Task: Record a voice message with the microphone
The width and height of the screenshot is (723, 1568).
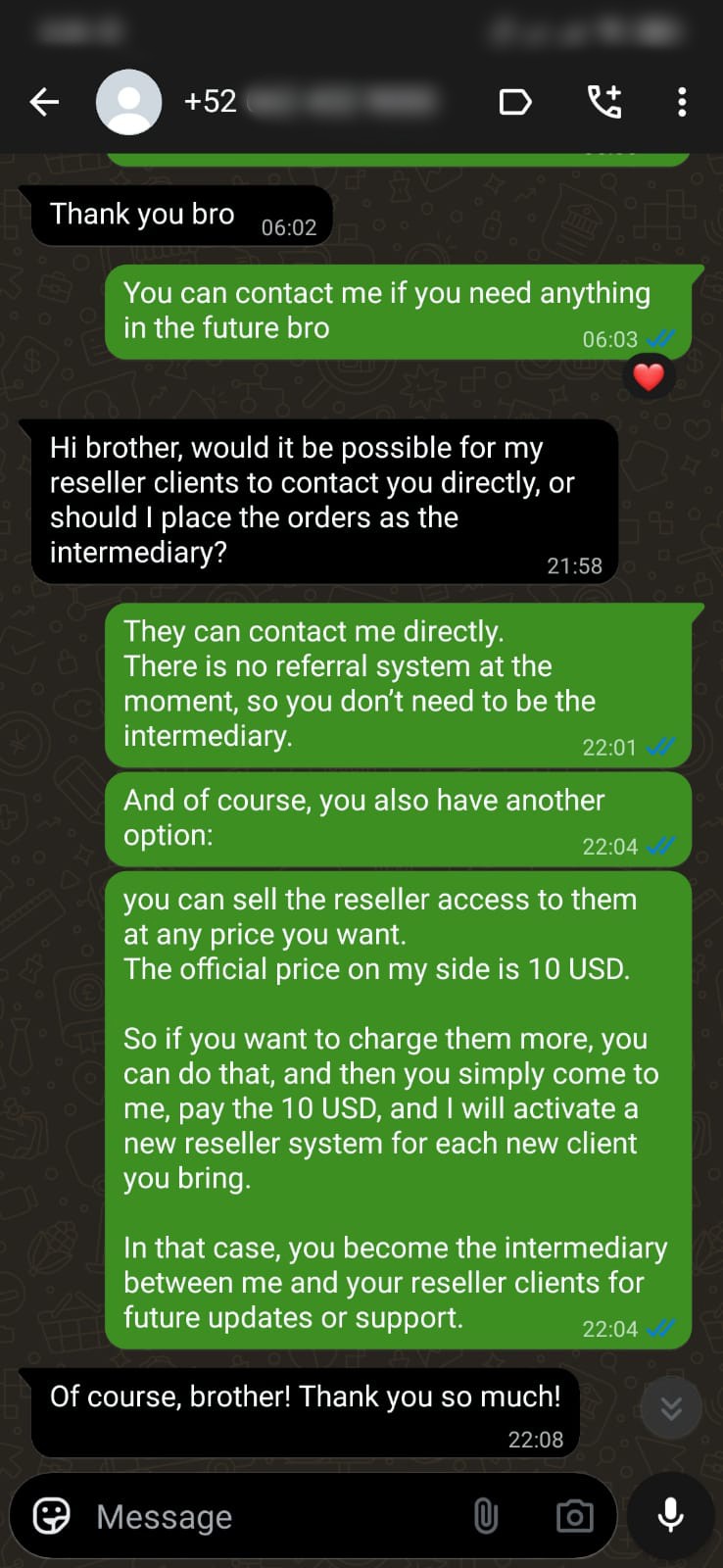Action: (671, 1515)
